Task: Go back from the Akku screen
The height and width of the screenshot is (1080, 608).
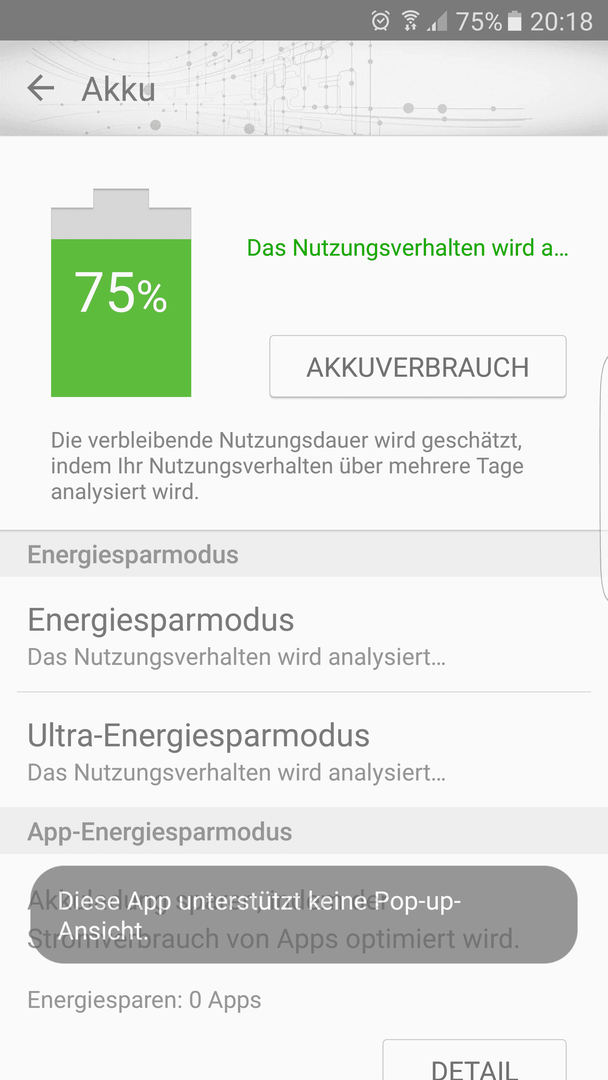Action: coord(41,89)
